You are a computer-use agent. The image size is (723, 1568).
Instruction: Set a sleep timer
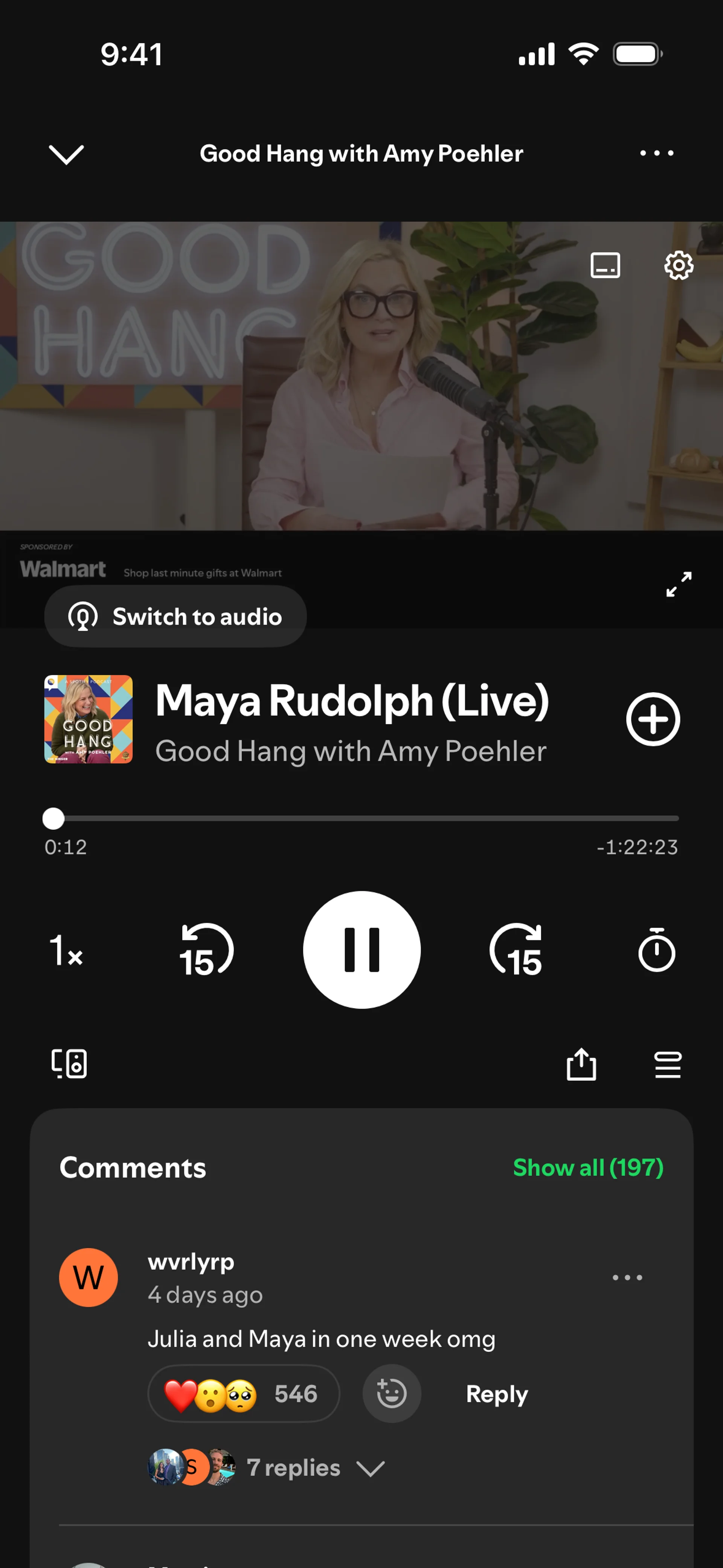pos(656,950)
